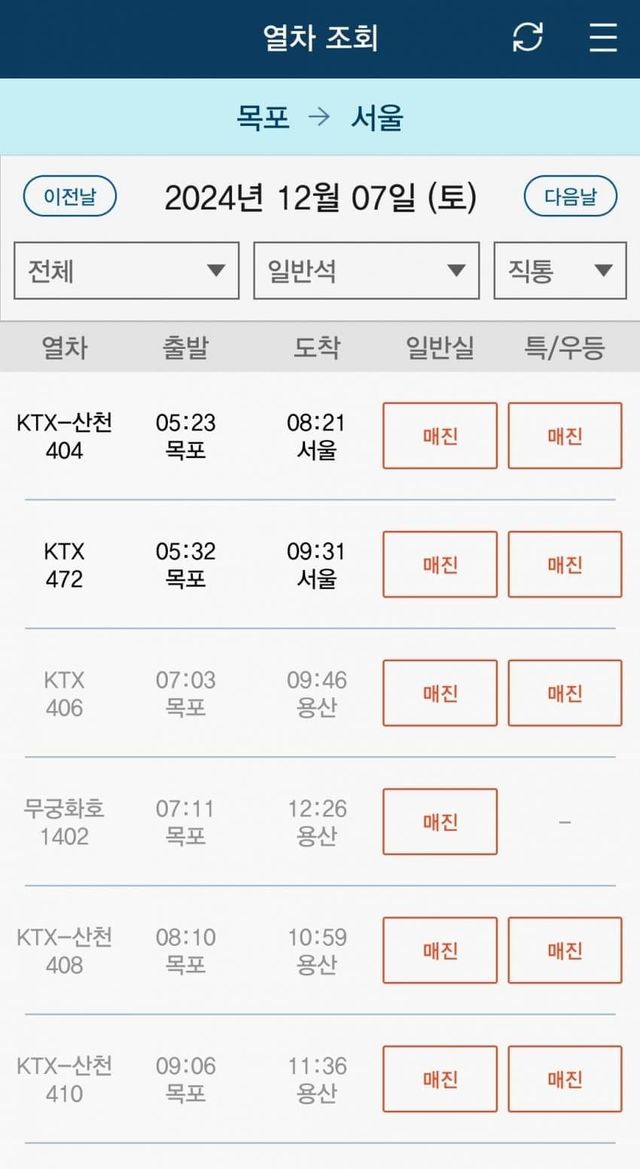Screen dimensions: 640x1169
Task: Open the hamburger menu
Action: click(603, 38)
